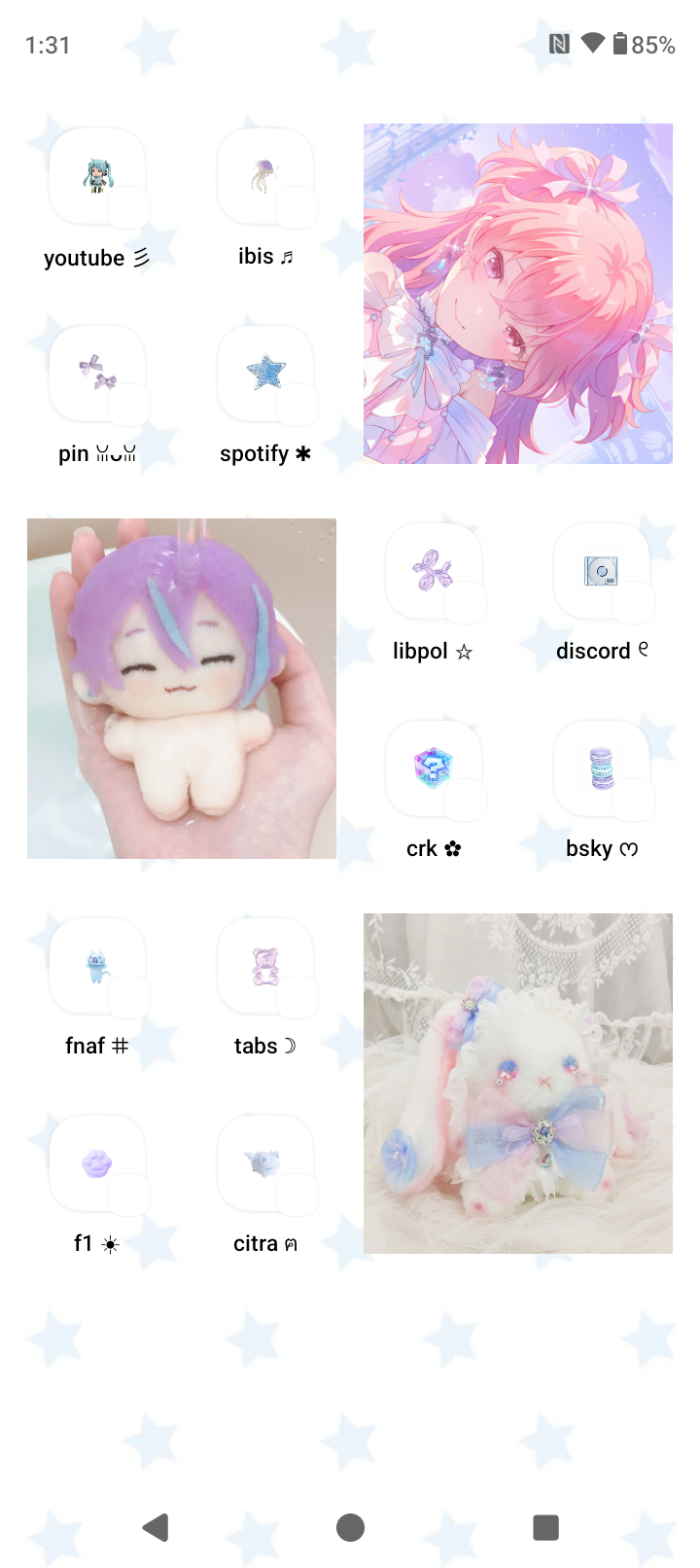Open the crk app icon

434,769
